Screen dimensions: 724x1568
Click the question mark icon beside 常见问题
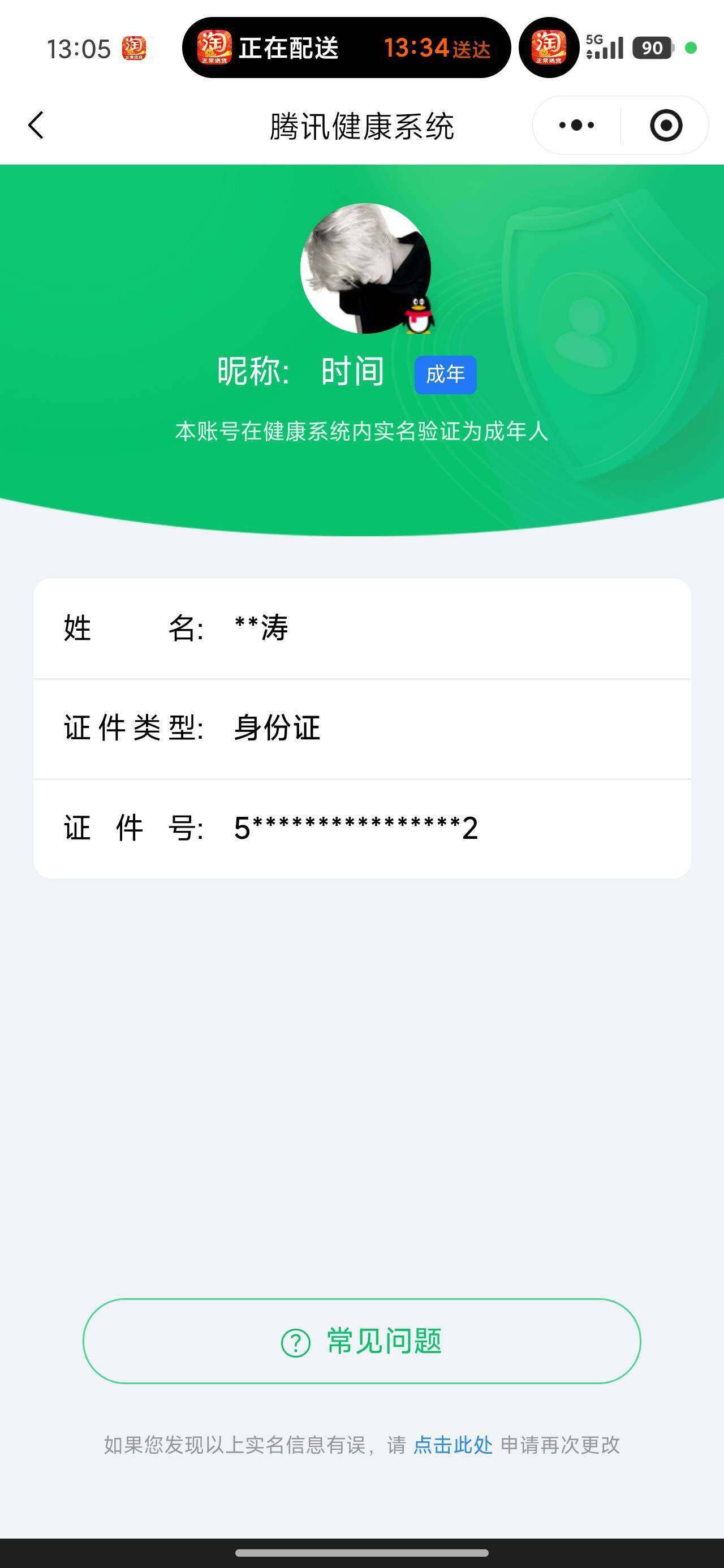295,1343
